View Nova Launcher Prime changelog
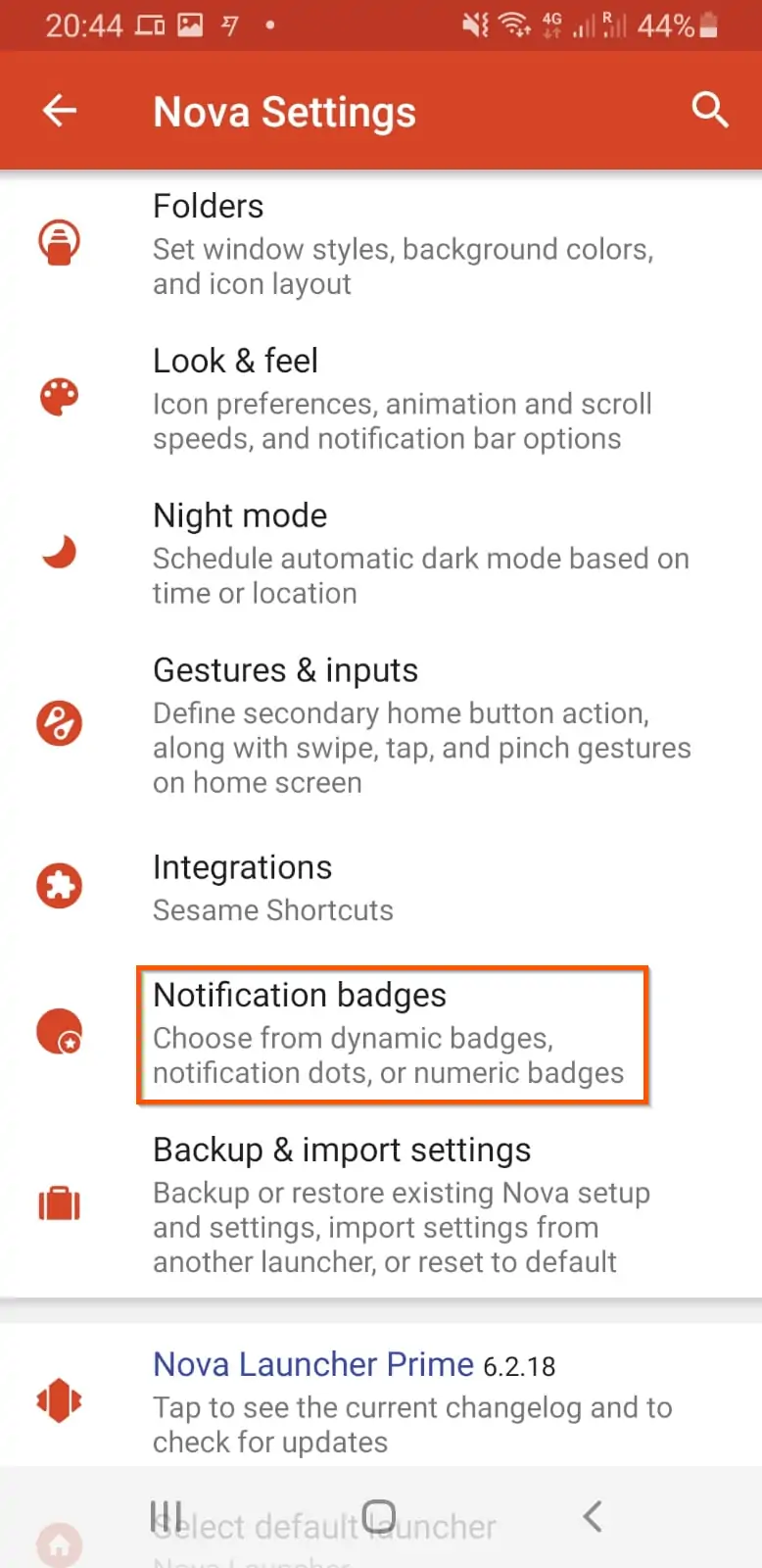The image size is (762, 1568). 381,1401
